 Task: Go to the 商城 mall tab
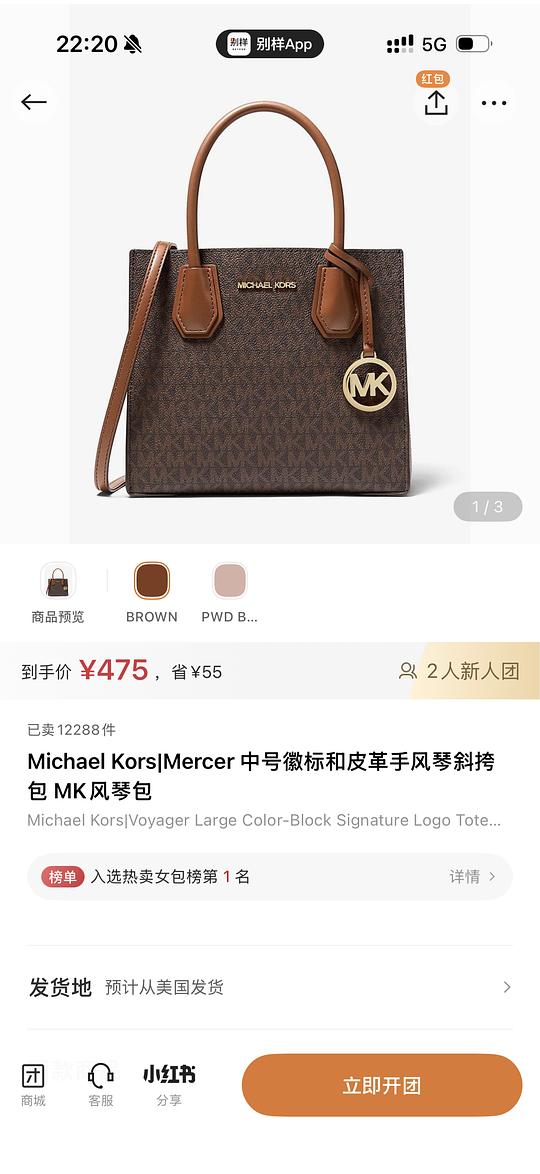[33, 1085]
